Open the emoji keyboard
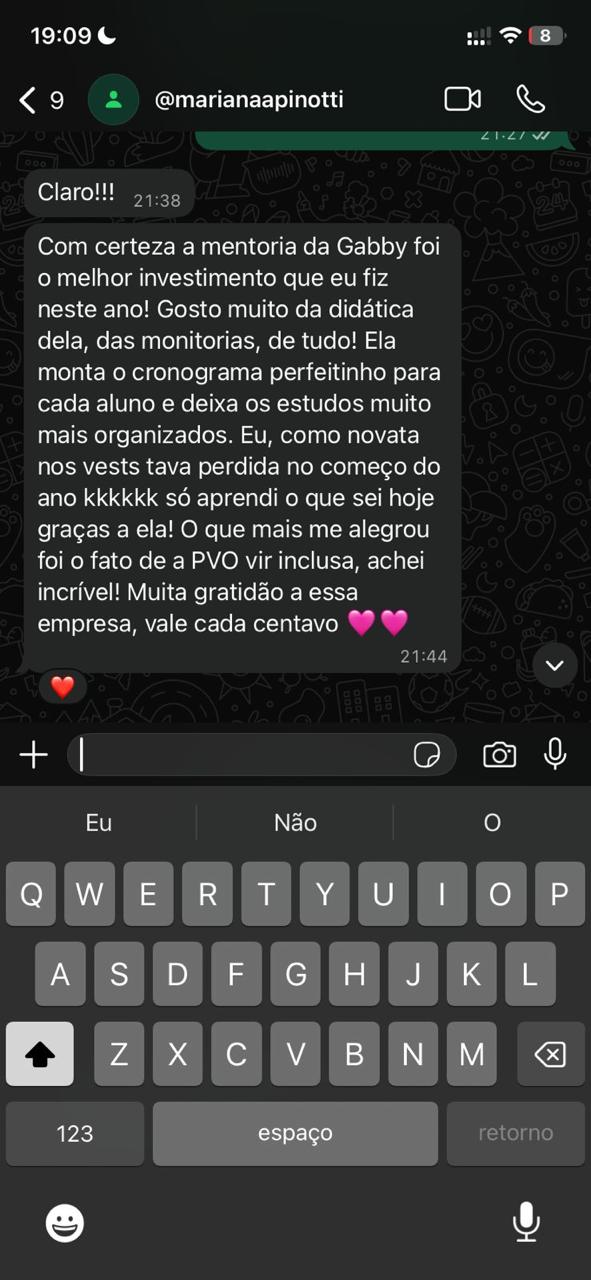This screenshot has width=591, height=1280. 65,1222
